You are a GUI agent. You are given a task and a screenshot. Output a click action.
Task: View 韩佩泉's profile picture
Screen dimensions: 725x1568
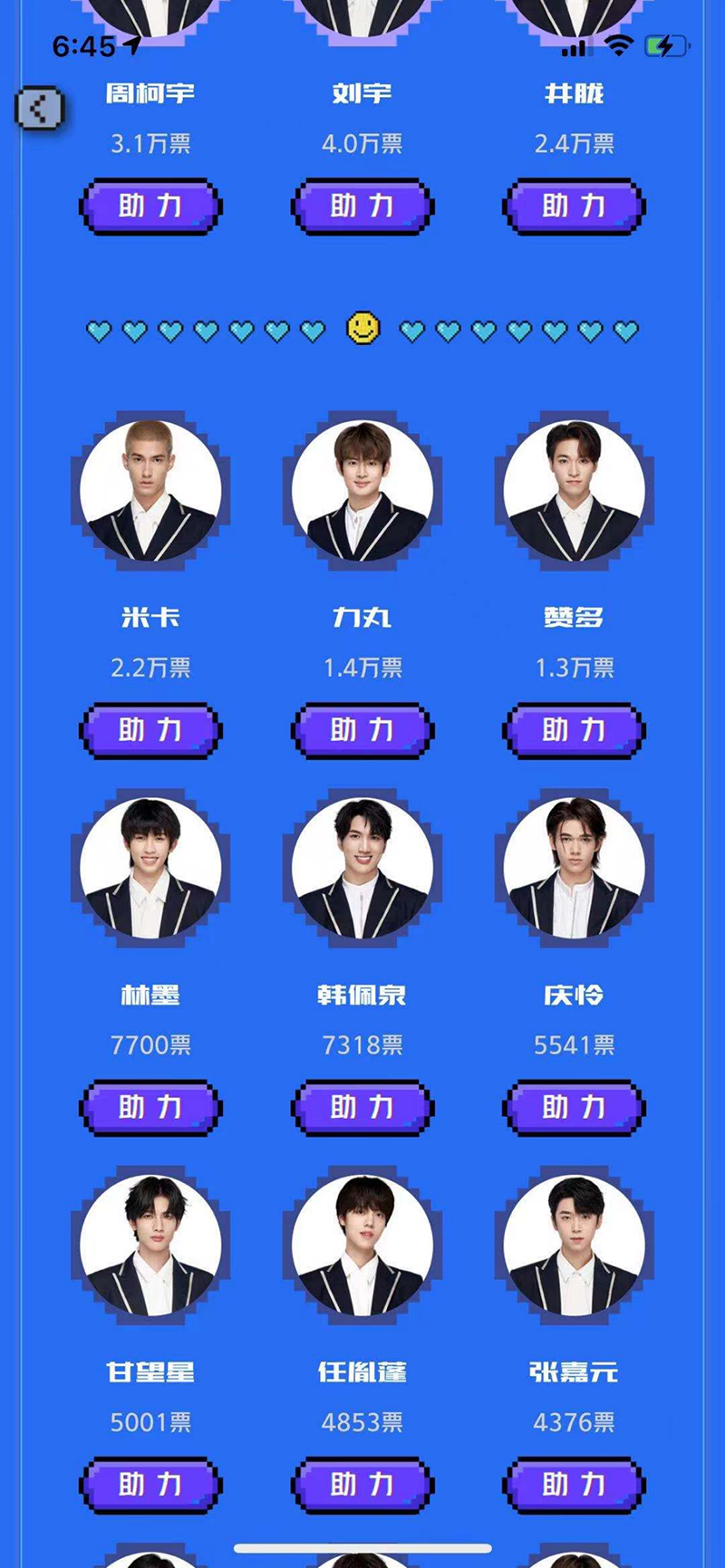tap(362, 868)
